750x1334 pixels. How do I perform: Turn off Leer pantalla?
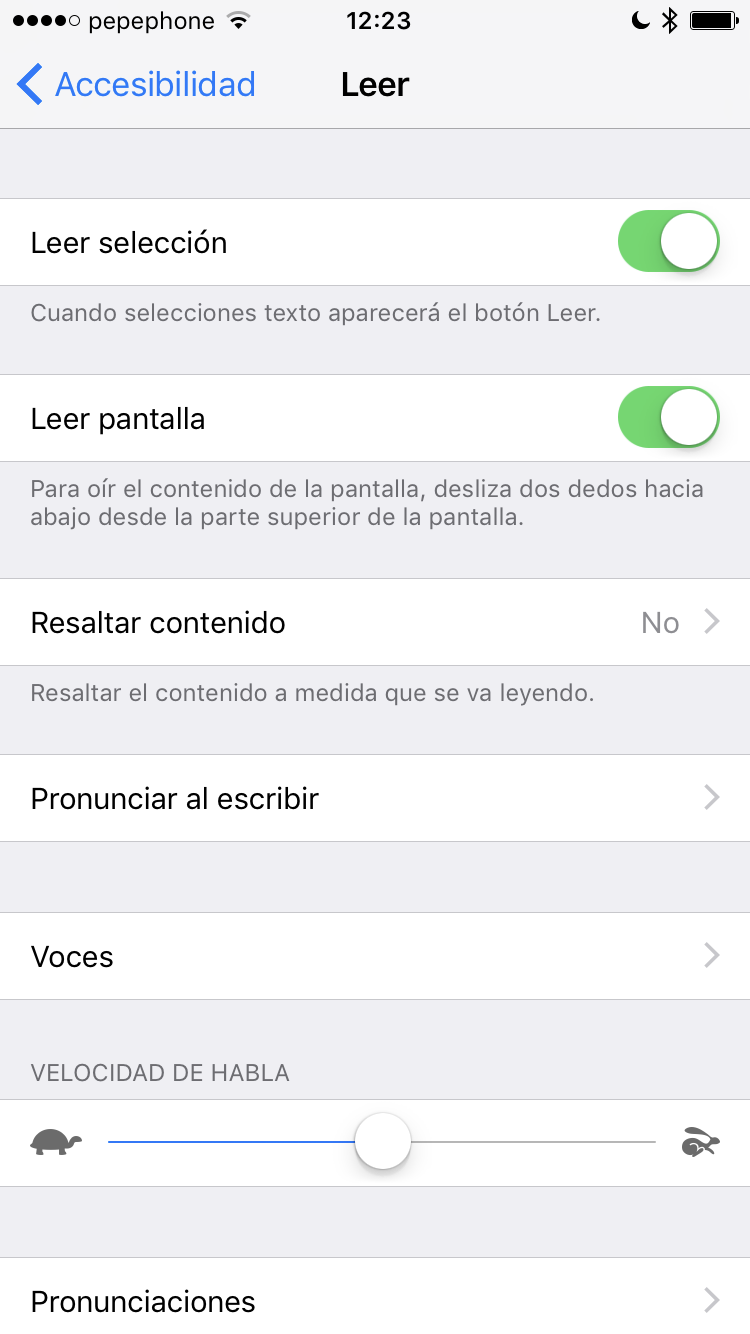pyautogui.click(x=668, y=417)
